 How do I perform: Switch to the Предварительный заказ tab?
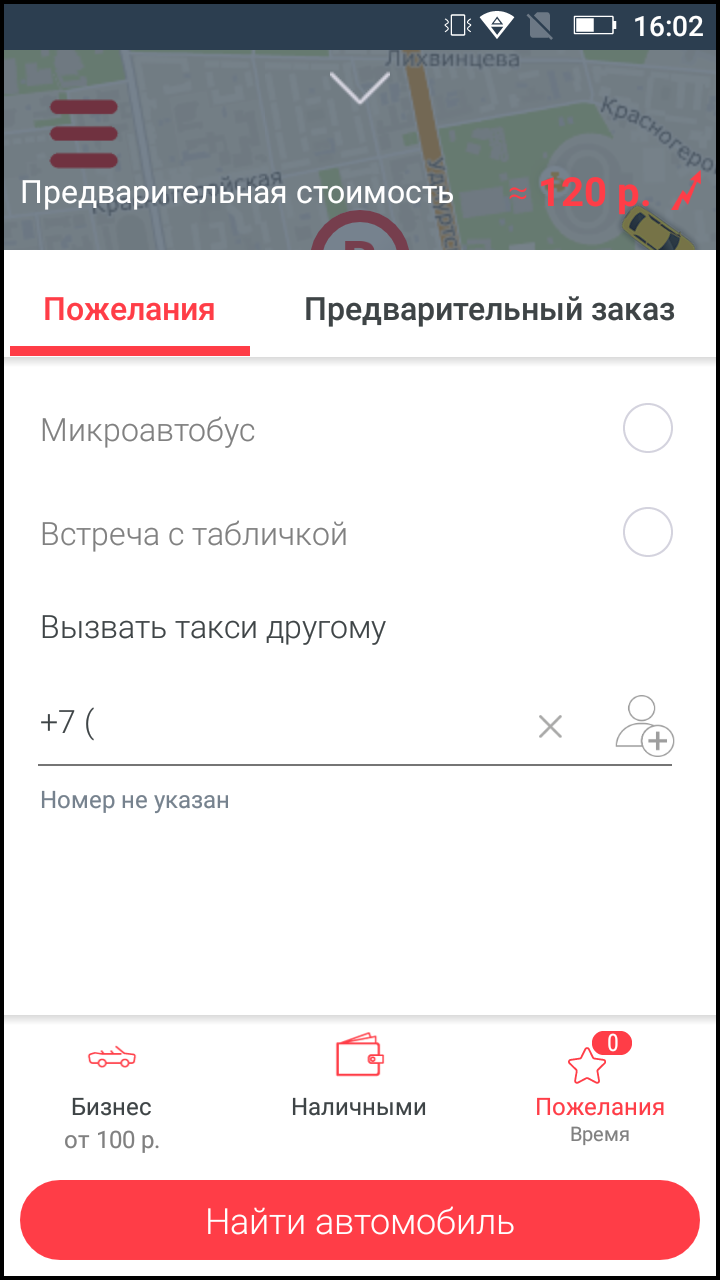click(489, 310)
